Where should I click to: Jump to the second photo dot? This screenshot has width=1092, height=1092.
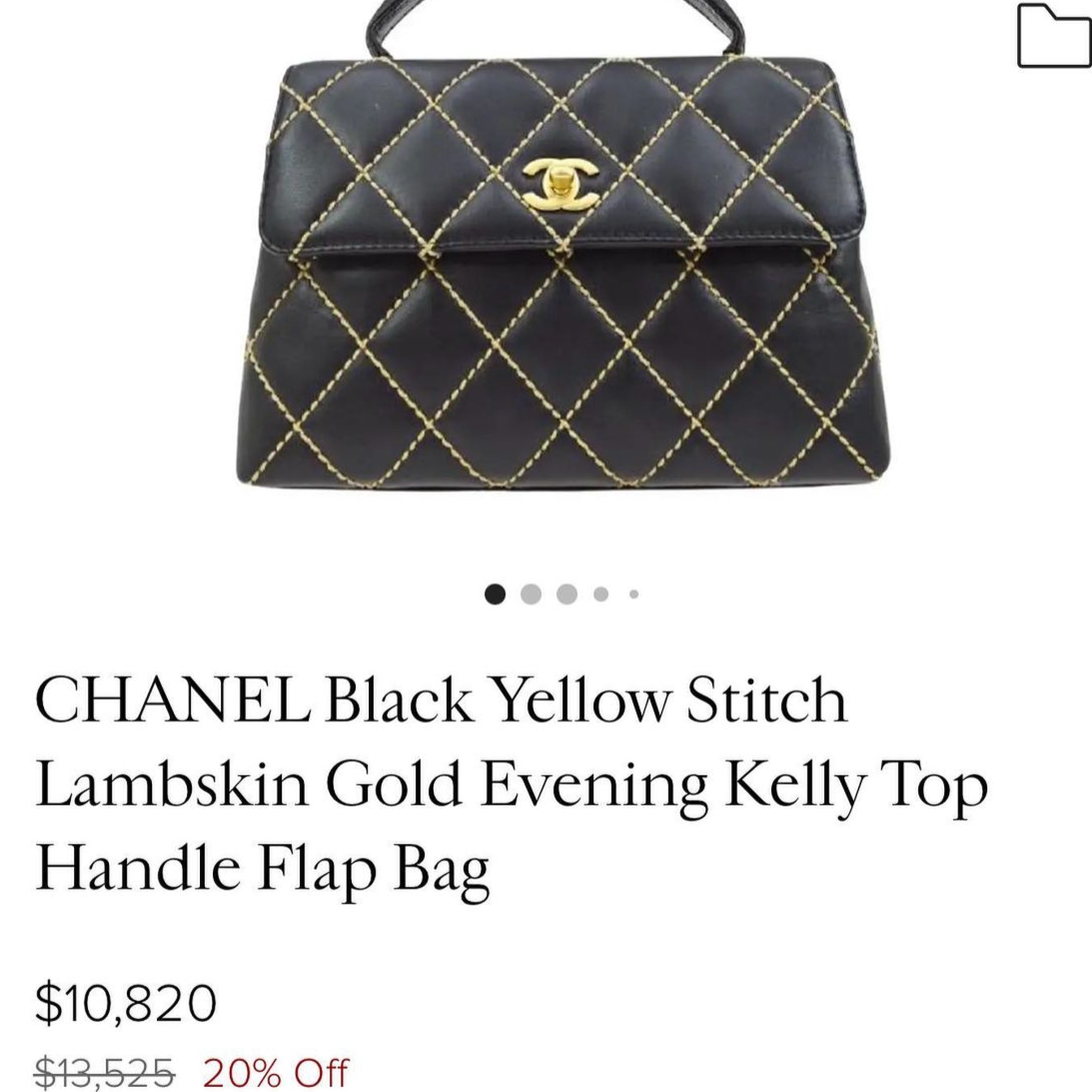click(x=532, y=594)
